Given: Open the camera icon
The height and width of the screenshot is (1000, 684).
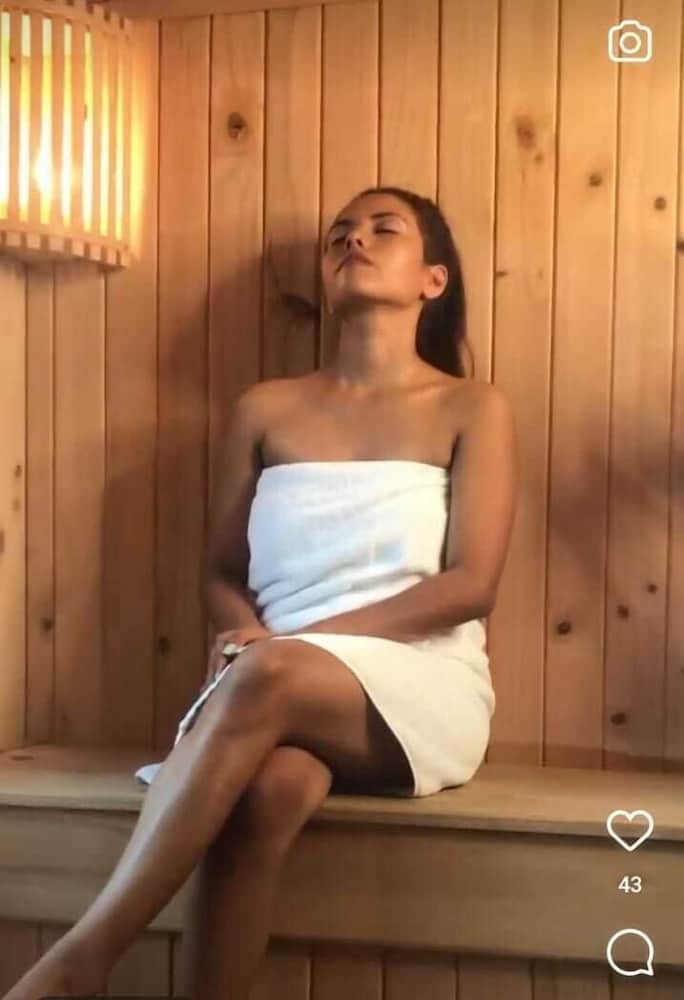Looking at the screenshot, I should click(630, 42).
